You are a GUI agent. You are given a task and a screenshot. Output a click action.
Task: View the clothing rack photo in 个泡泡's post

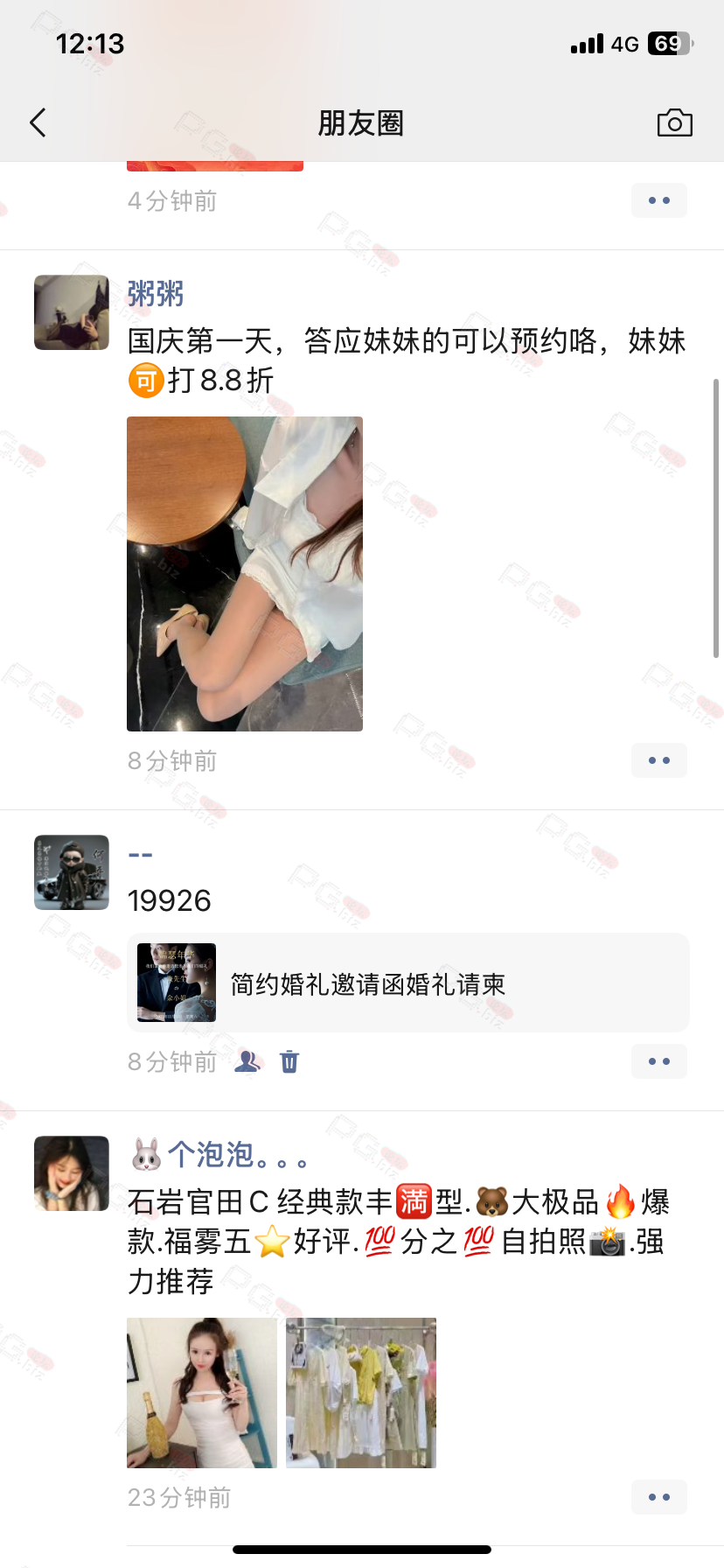click(361, 1393)
